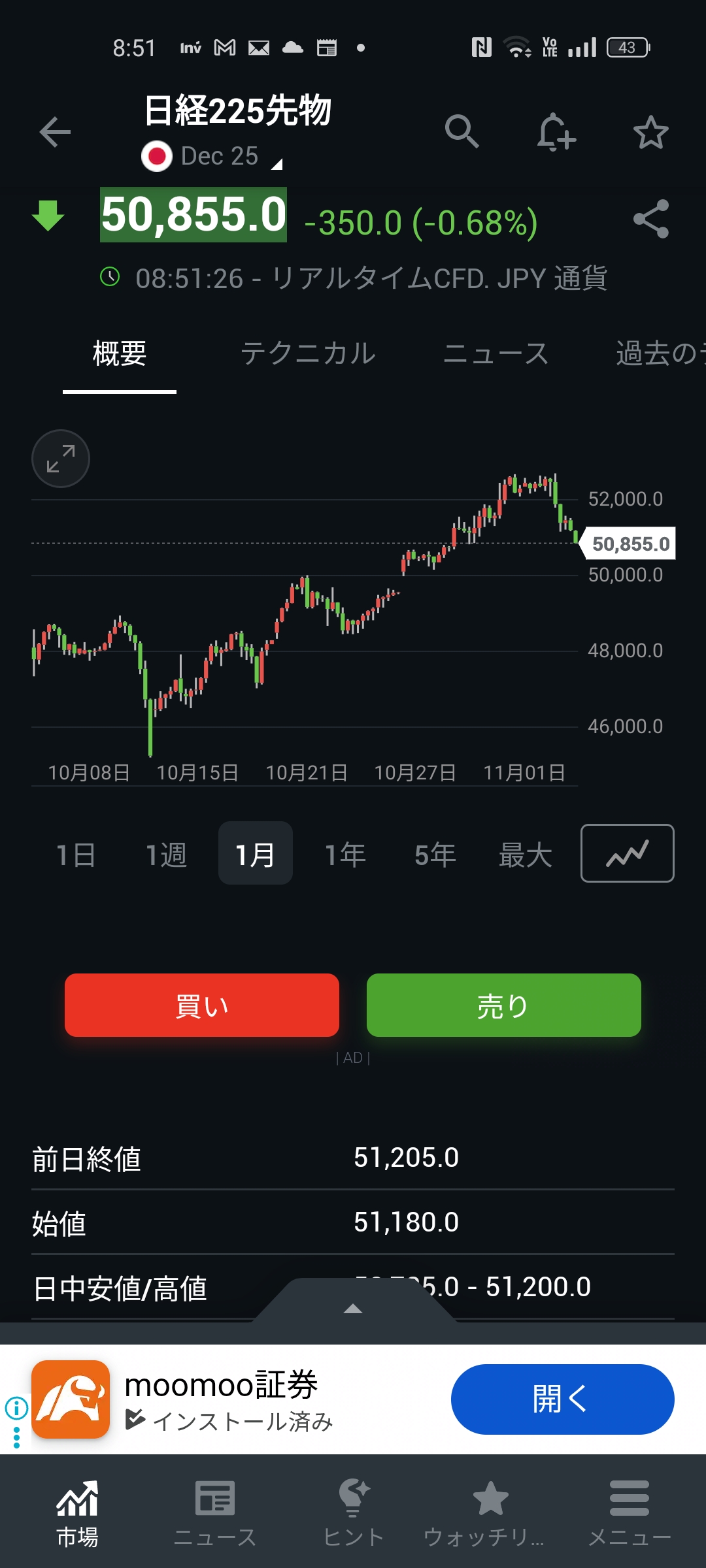
Task: Select the 1日 chart range
Action: coord(76,855)
